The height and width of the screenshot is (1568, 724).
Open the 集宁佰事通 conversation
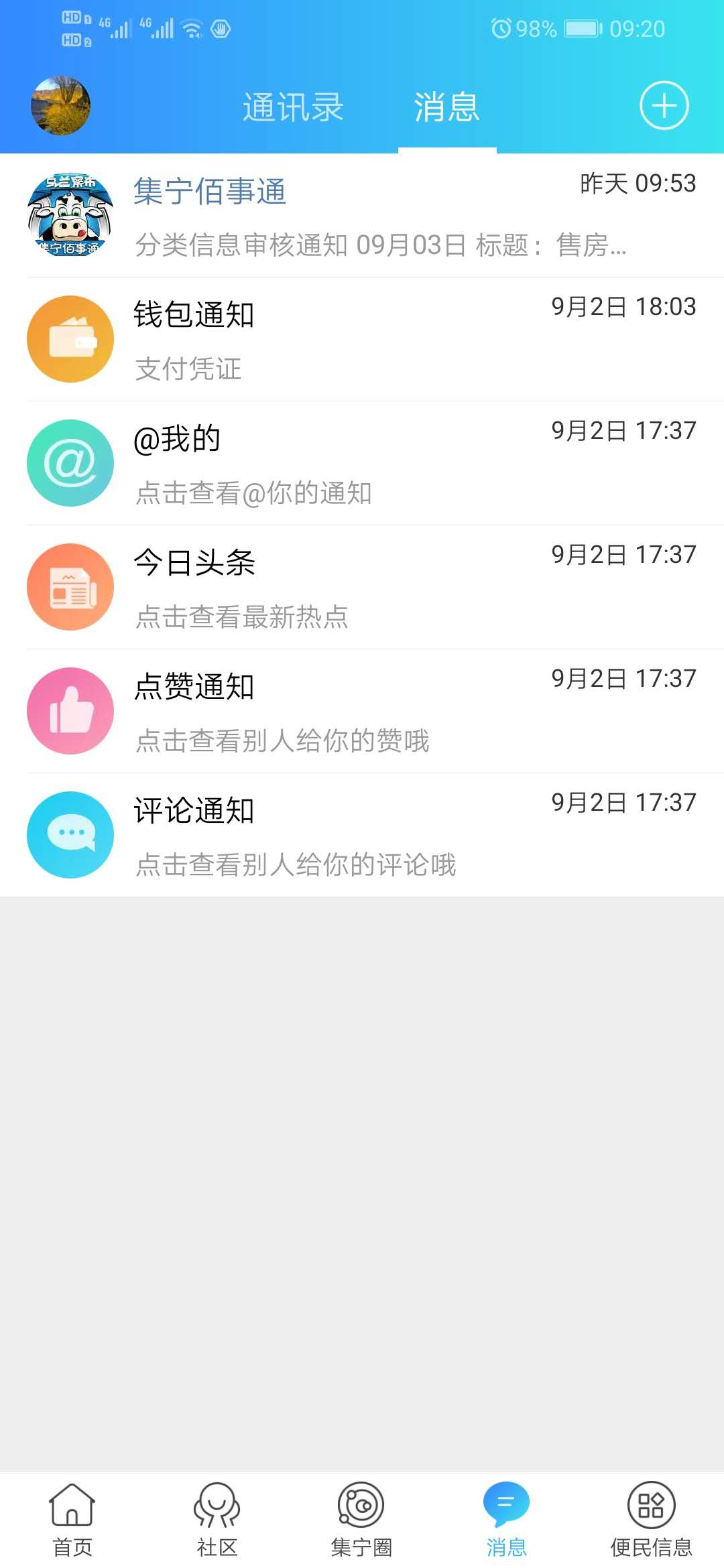point(362,214)
